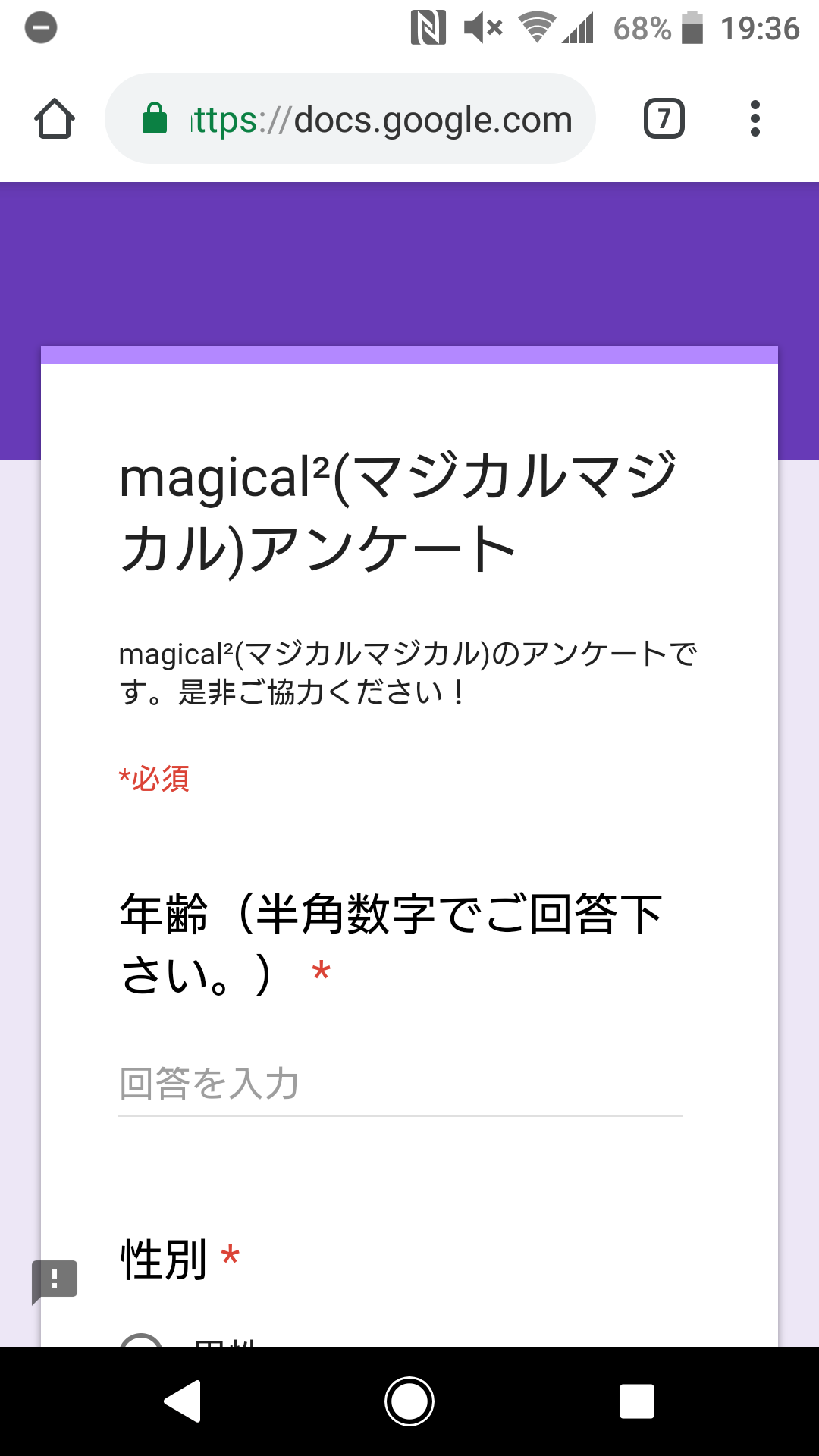
Task: Open Chrome's three-dot overflow menu
Action: [x=755, y=119]
